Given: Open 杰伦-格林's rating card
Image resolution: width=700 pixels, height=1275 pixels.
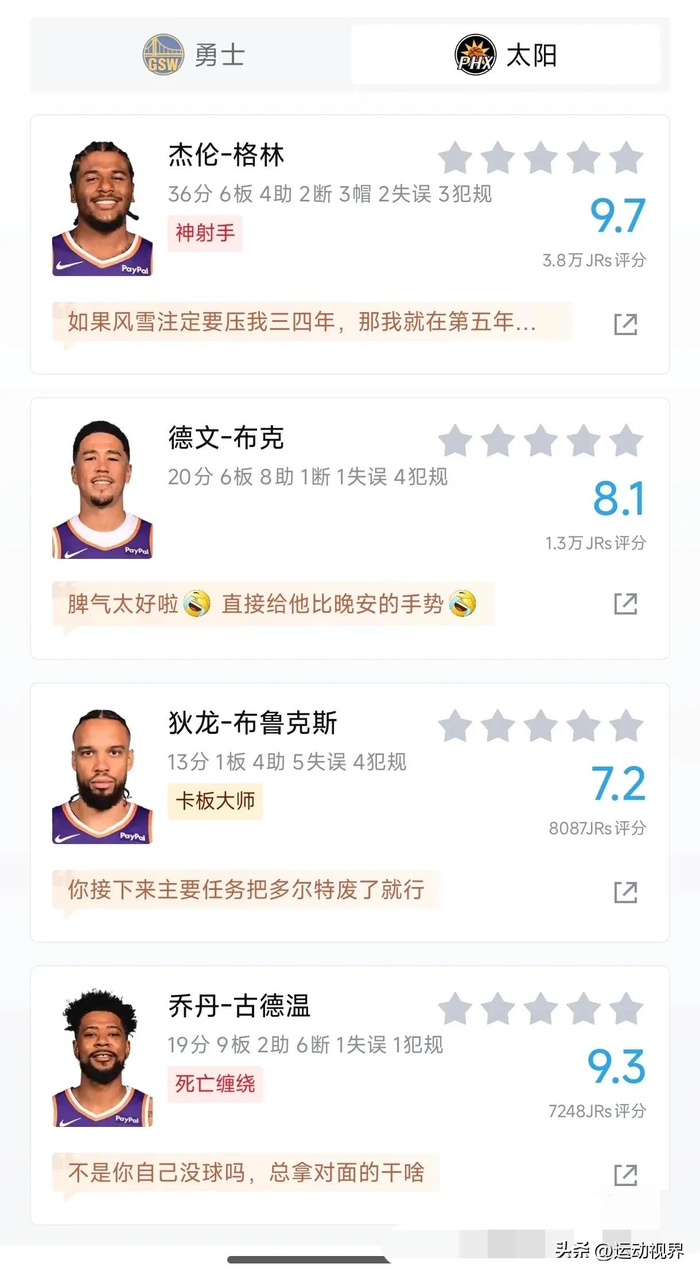Looking at the screenshot, I should (227, 156).
